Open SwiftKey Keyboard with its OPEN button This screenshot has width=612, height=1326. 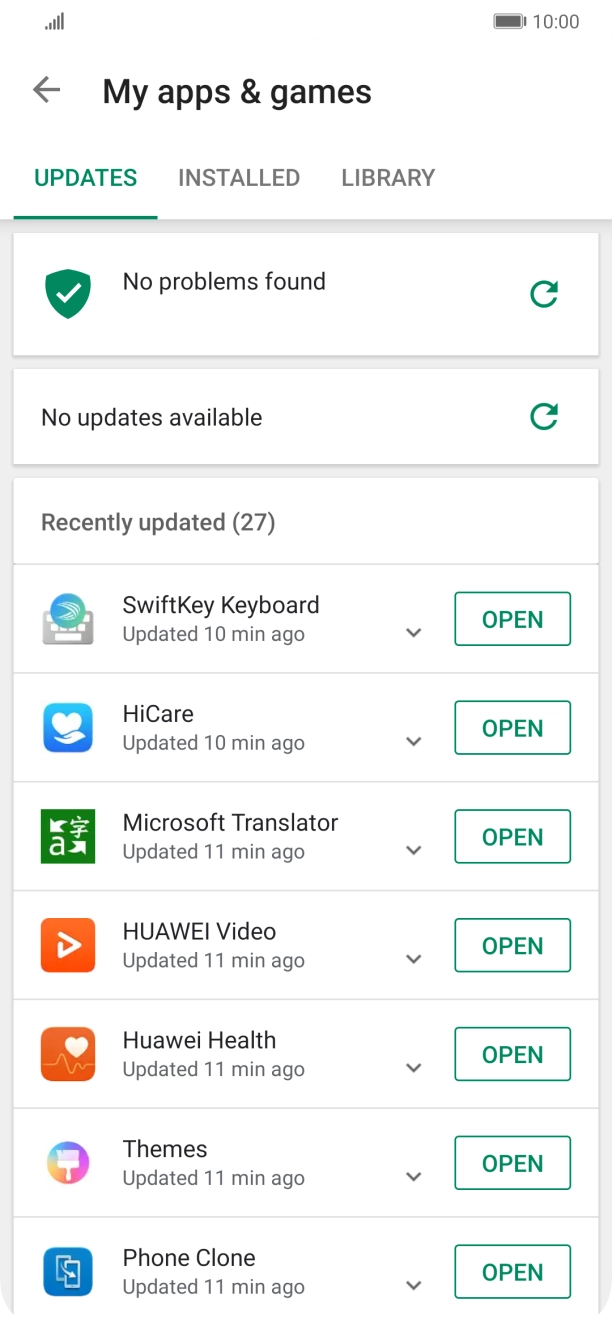(x=512, y=619)
